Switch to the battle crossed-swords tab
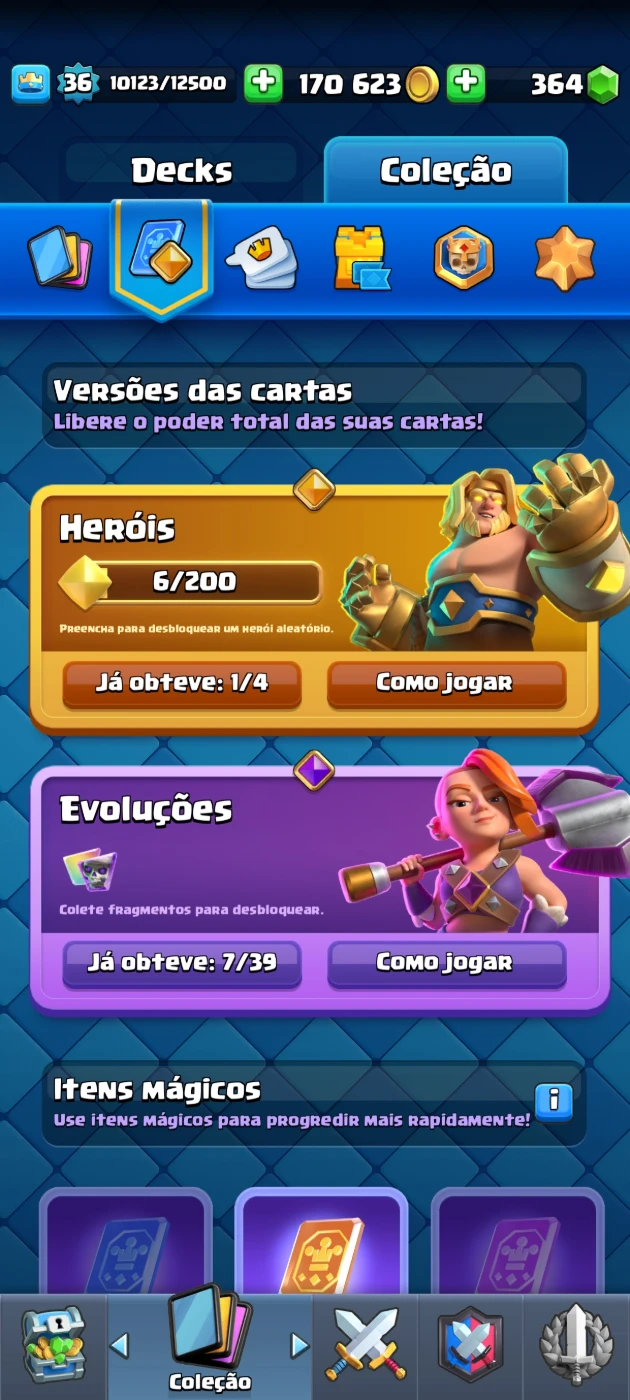Screen dimensions: 630x1400 pyautogui.click(x=366, y=1345)
